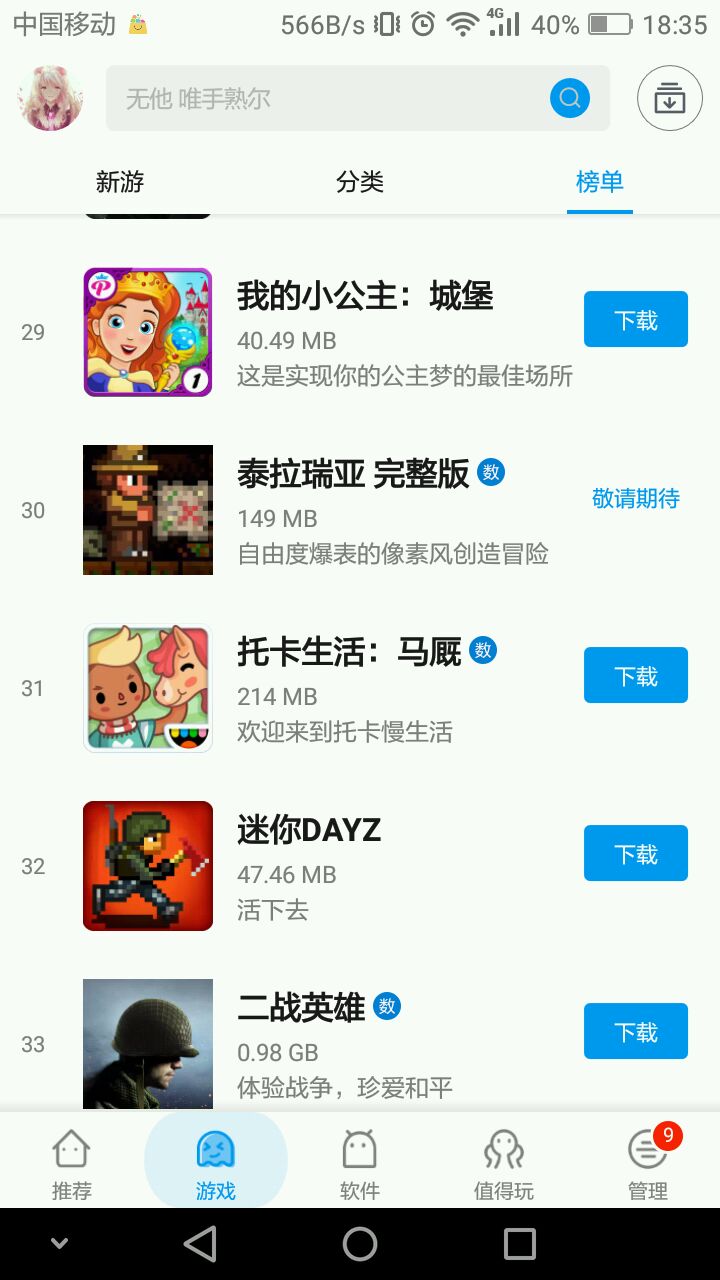Download 托卡生活：马厩

pos(635,676)
